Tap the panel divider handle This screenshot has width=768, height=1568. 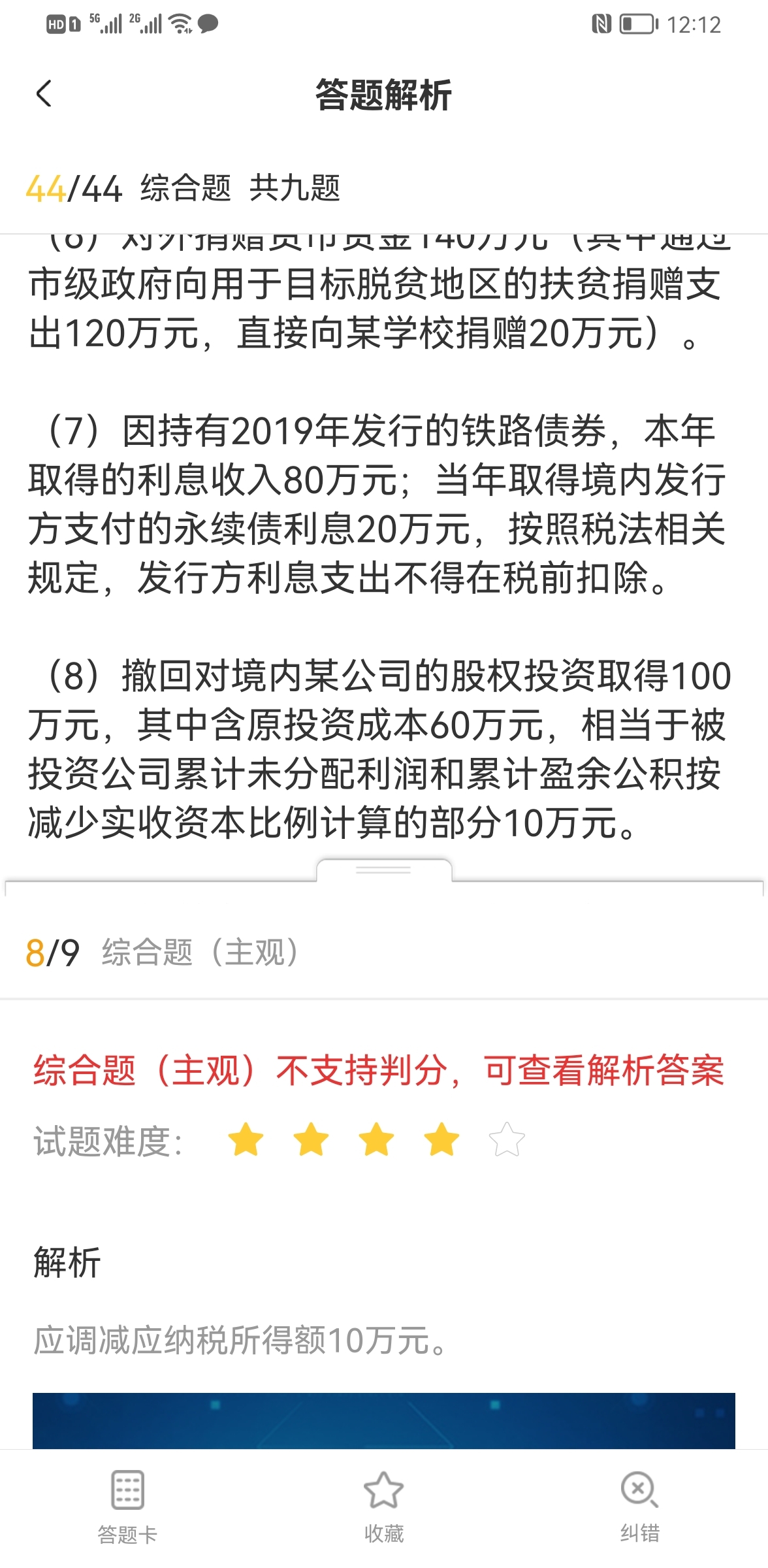384,870
